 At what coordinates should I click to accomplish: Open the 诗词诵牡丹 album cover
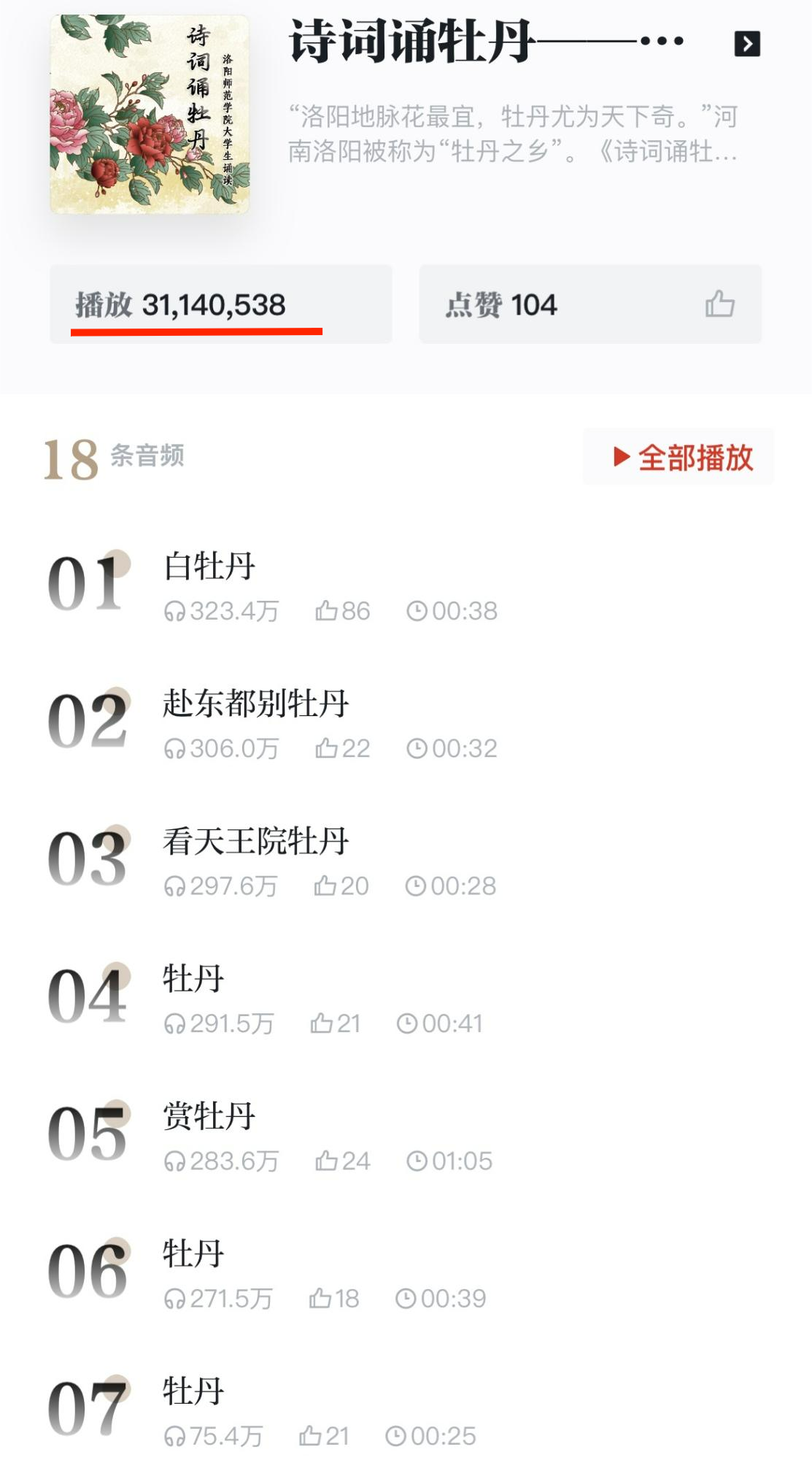pos(150,115)
